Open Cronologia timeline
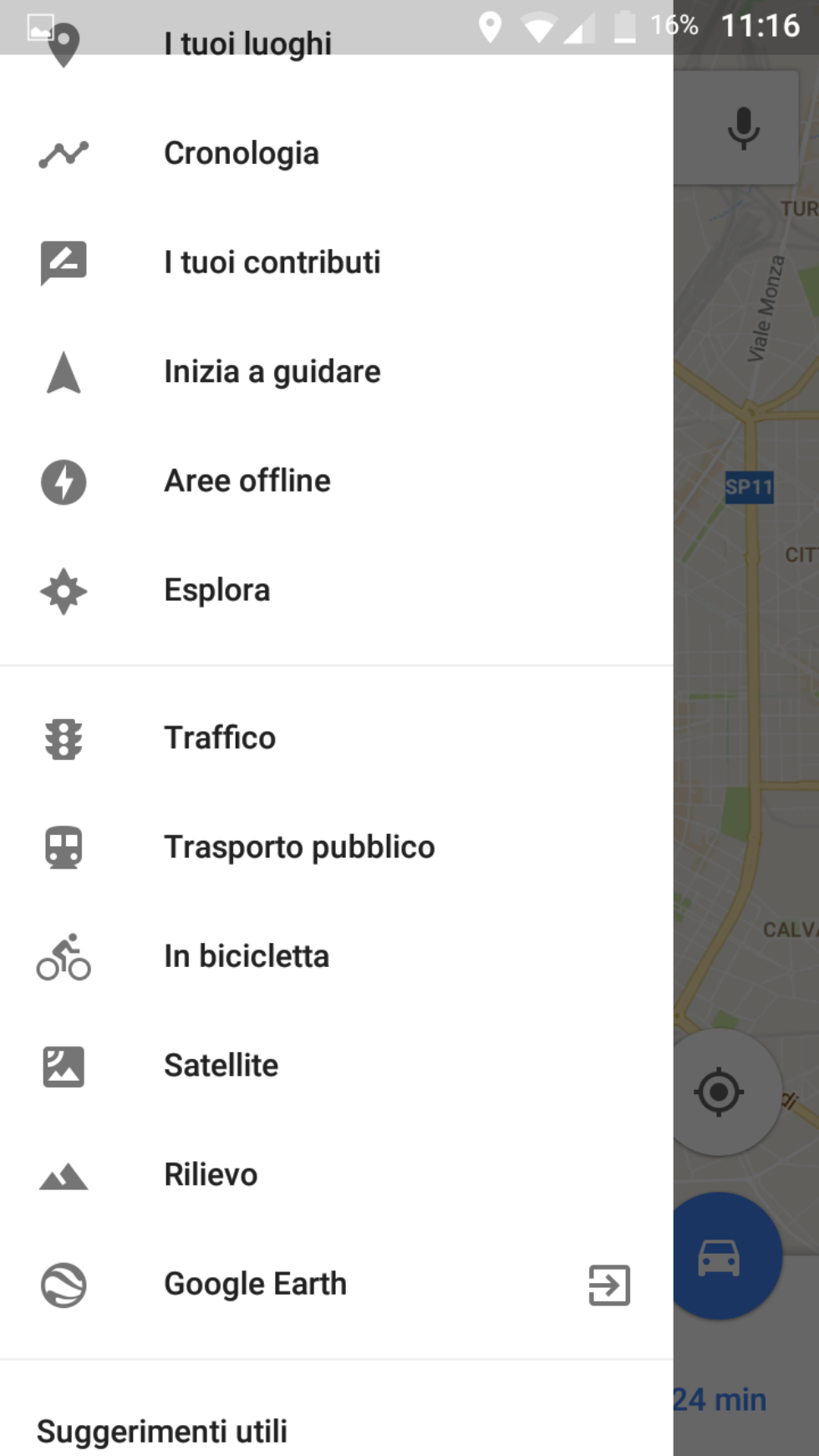 click(242, 154)
